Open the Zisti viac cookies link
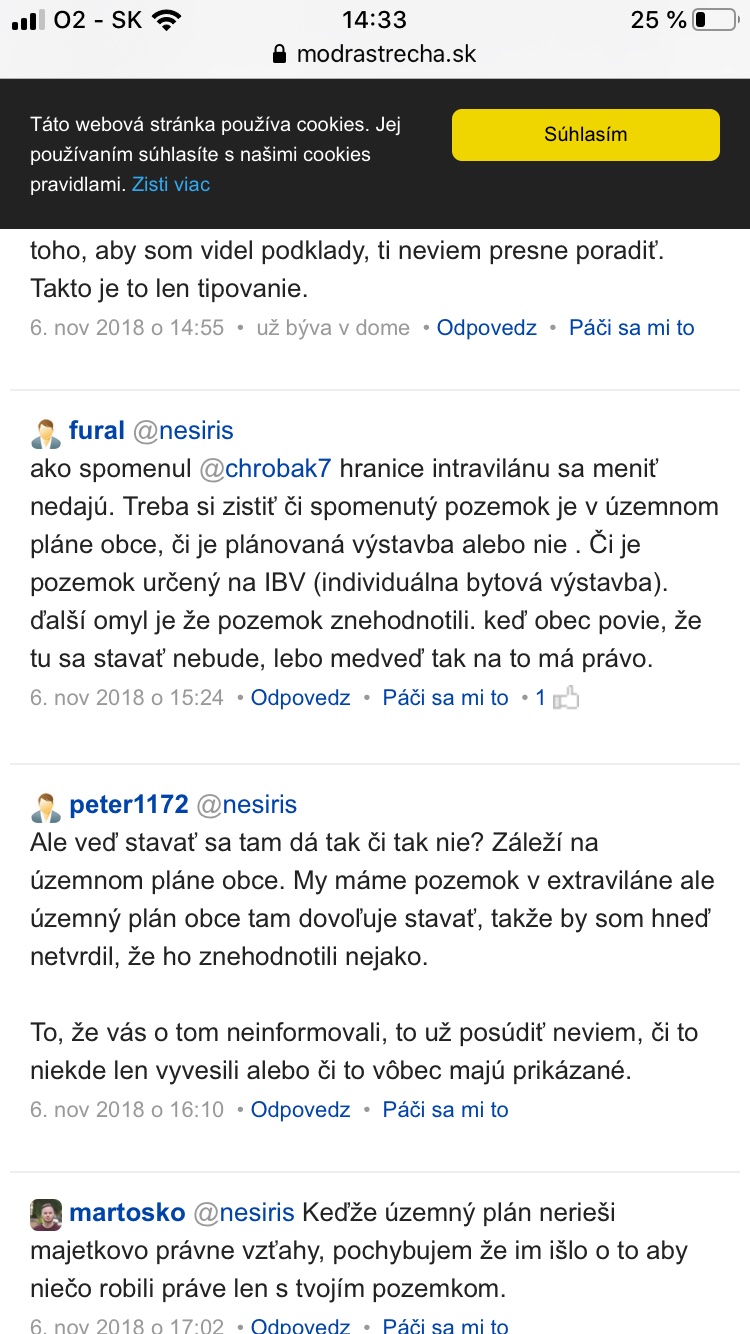750x1334 pixels. (x=171, y=184)
